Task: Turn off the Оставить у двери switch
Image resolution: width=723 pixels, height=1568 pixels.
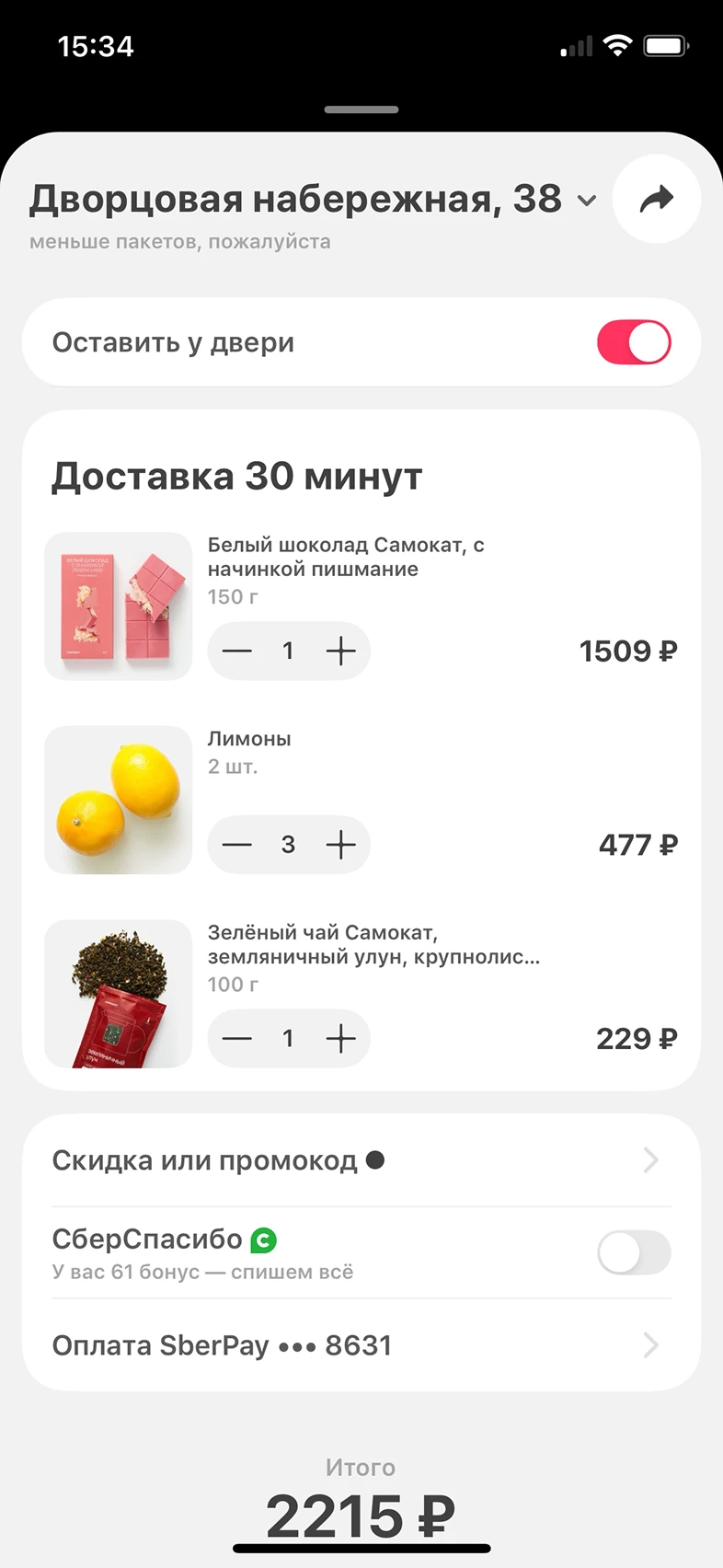Action: click(x=634, y=342)
